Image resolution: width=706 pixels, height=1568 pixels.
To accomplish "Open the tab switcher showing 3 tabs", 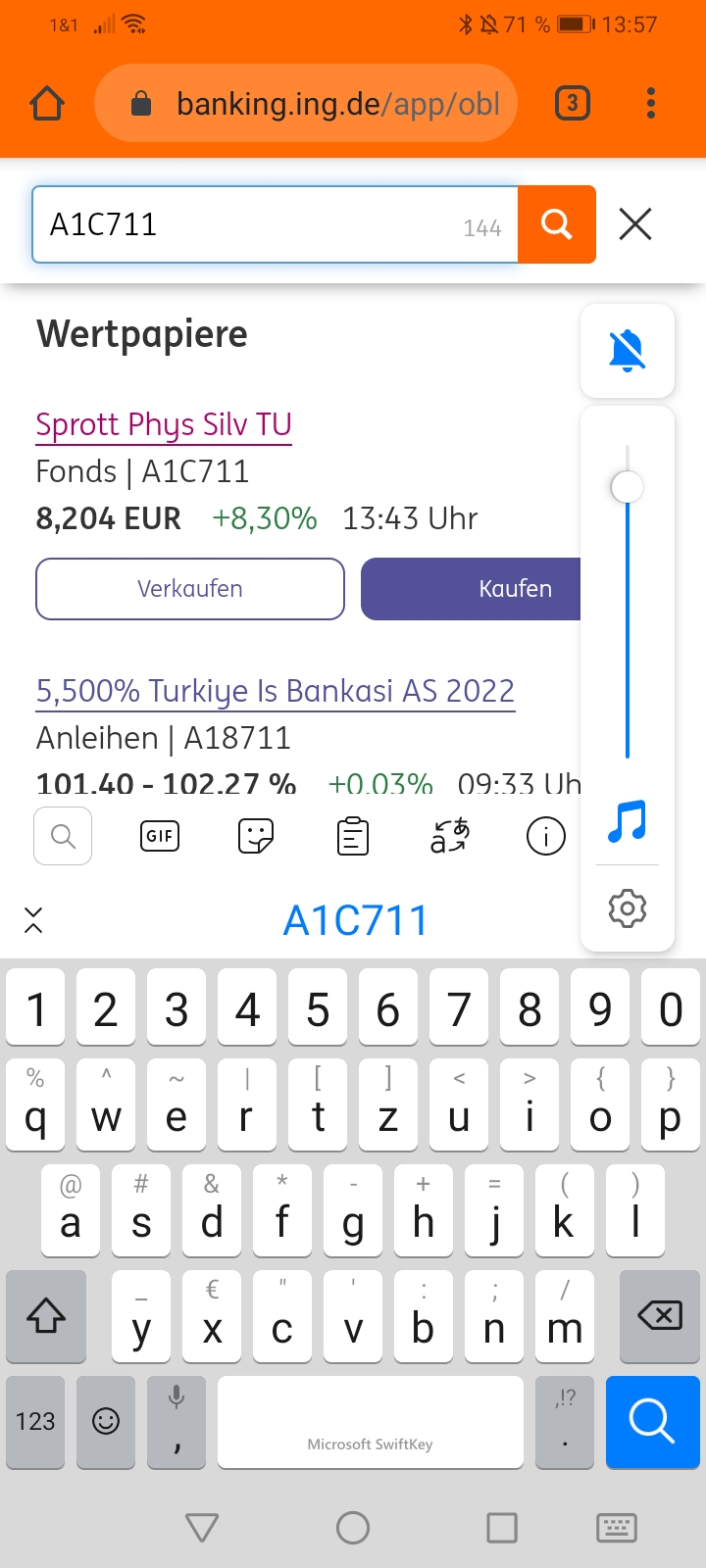I will [x=572, y=102].
